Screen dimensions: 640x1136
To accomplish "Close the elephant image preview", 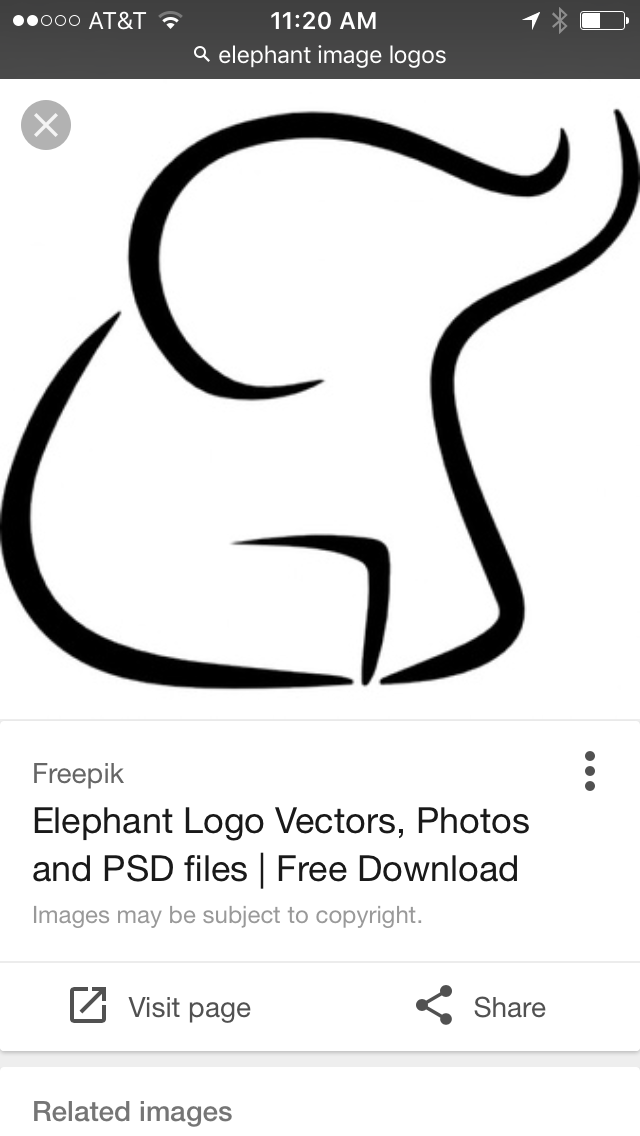I will 46,125.
